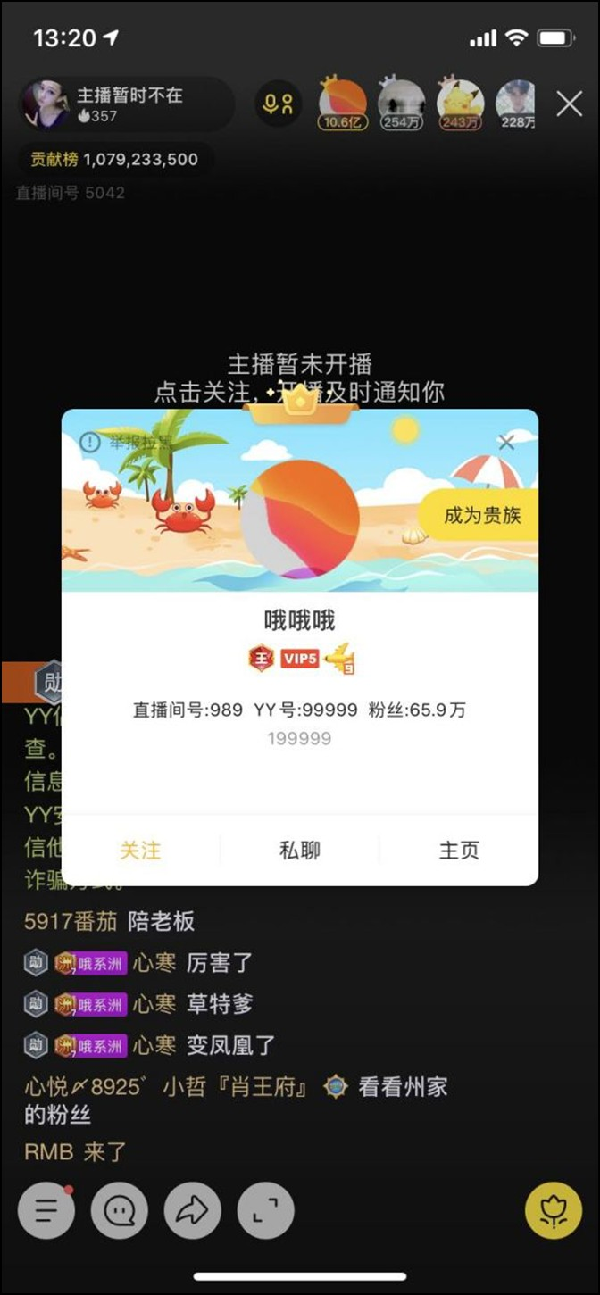Tap 成为贵族 to become a noble

coord(482,516)
